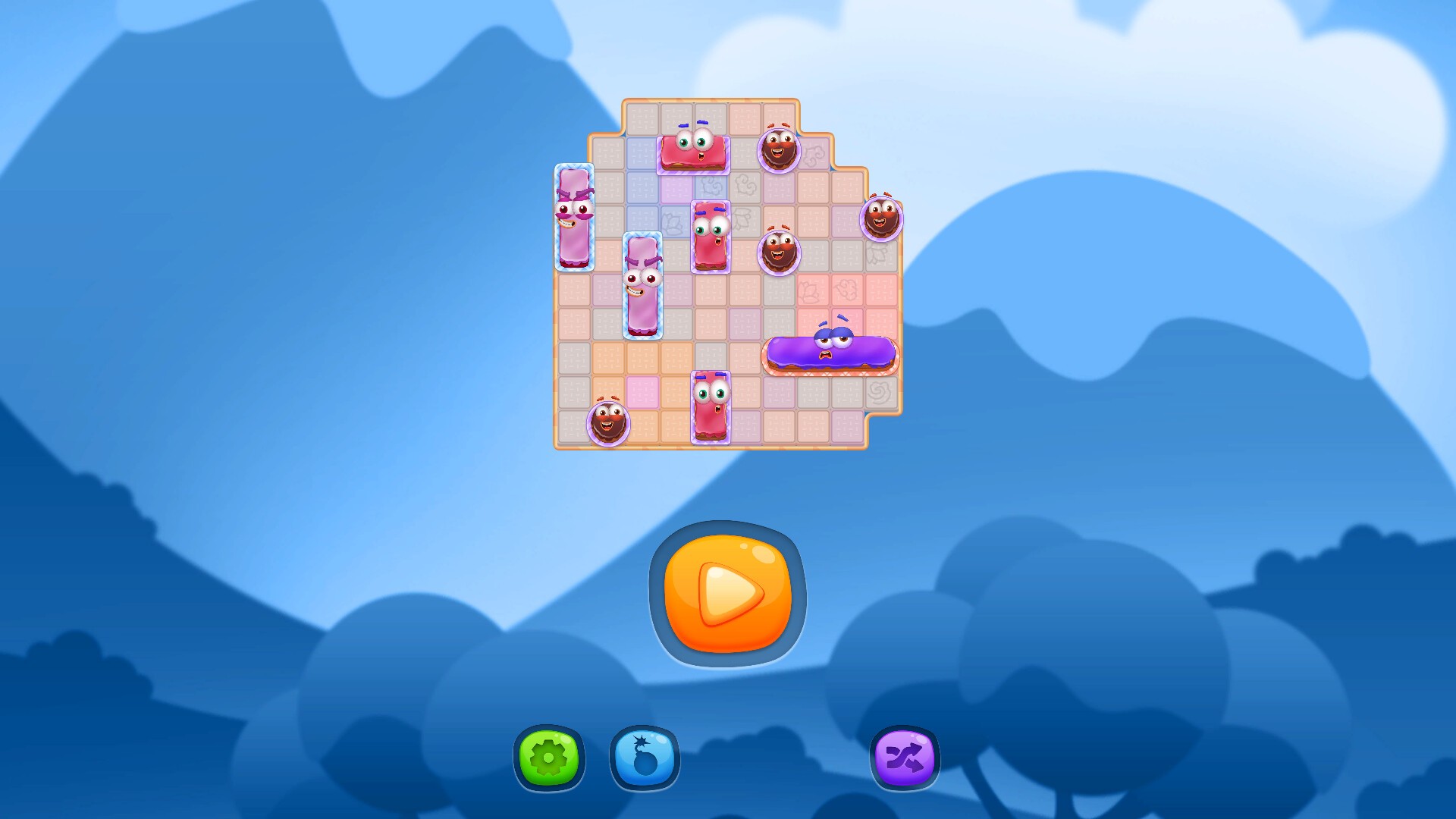The height and width of the screenshot is (819, 1456).
Task: Tap the orange play button
Action: [x=727, y=594]
